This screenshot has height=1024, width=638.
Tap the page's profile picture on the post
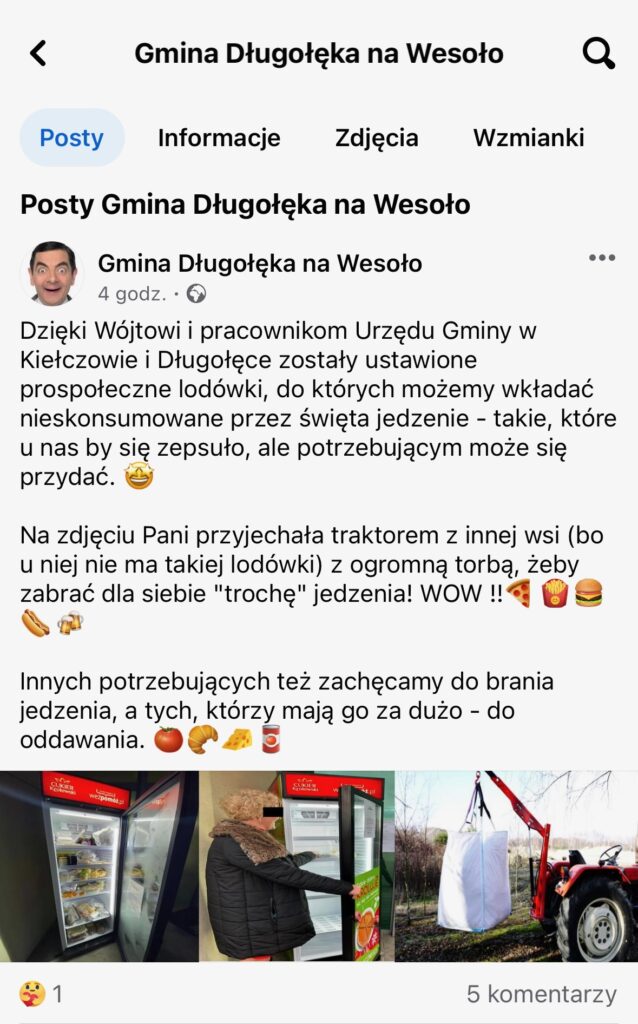[52, 274]
